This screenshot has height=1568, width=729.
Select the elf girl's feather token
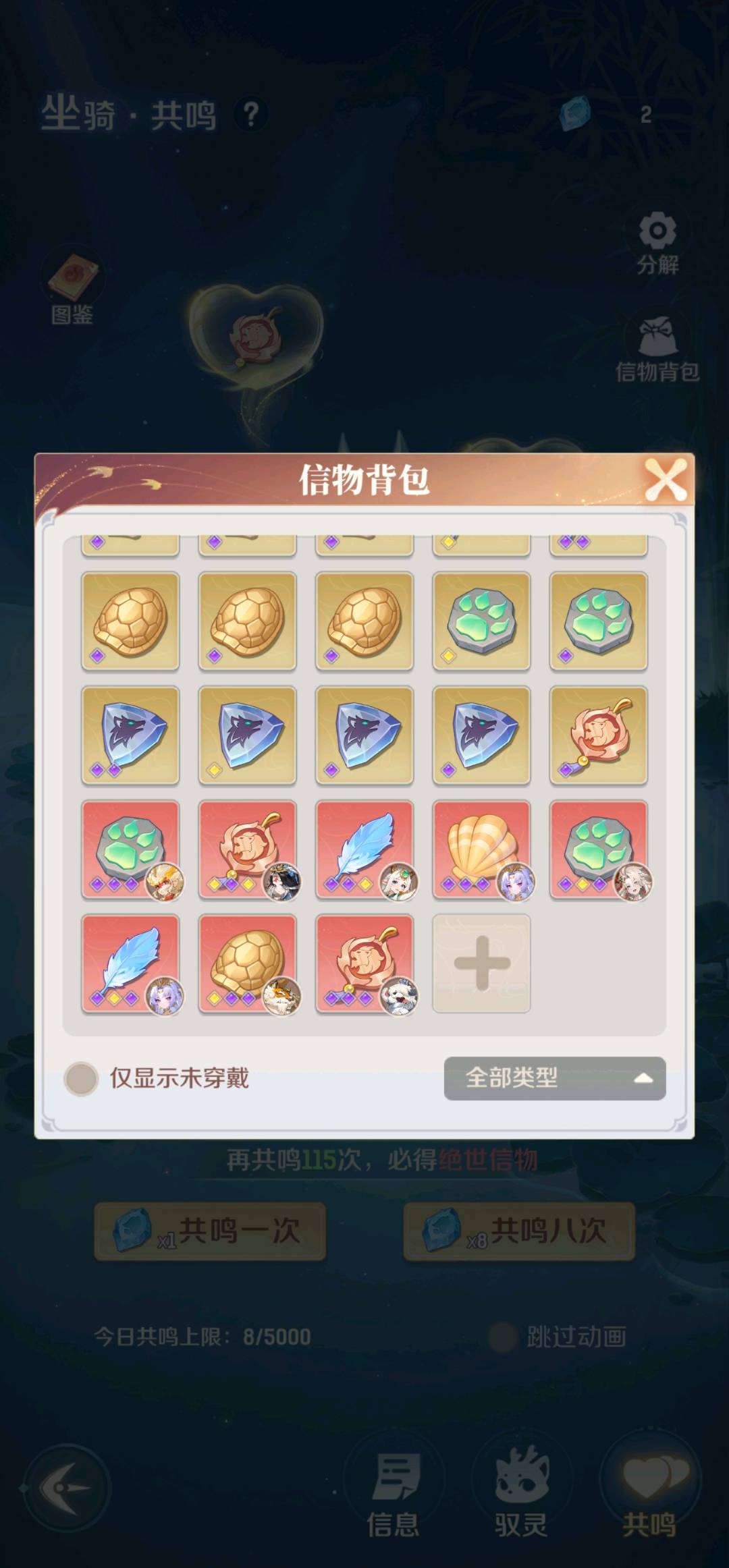coord(364,849)
